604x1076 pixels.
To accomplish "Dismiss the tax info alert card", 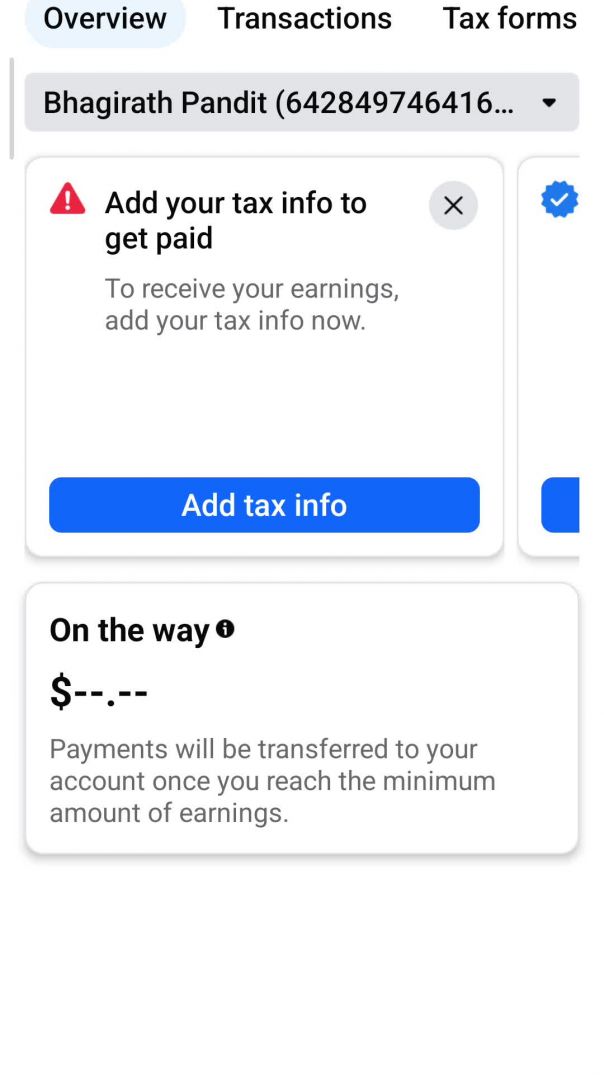I will tap(453, 206).
